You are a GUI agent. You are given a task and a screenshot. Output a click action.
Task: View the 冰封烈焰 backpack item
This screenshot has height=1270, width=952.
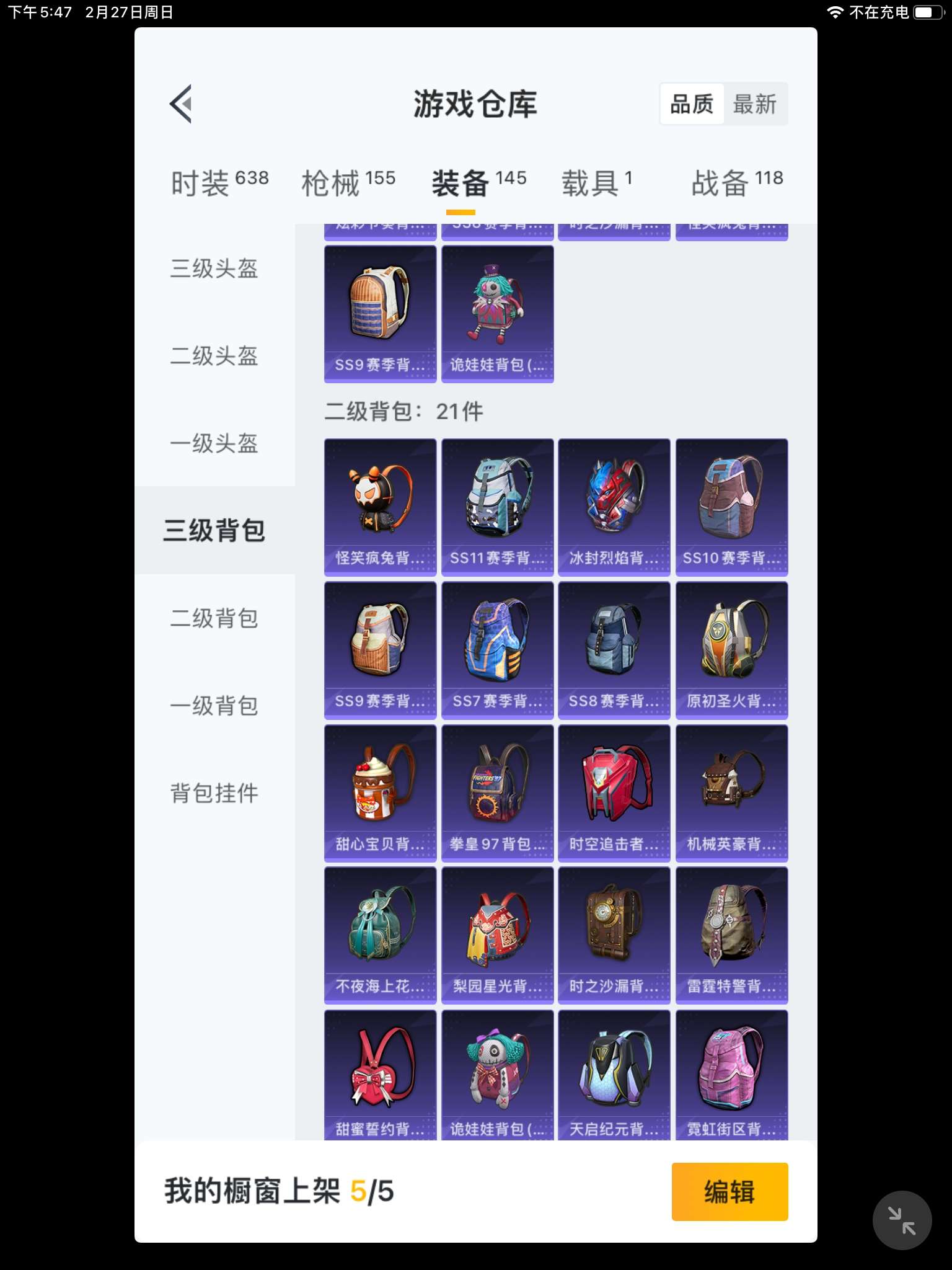[x=614, y=507]
